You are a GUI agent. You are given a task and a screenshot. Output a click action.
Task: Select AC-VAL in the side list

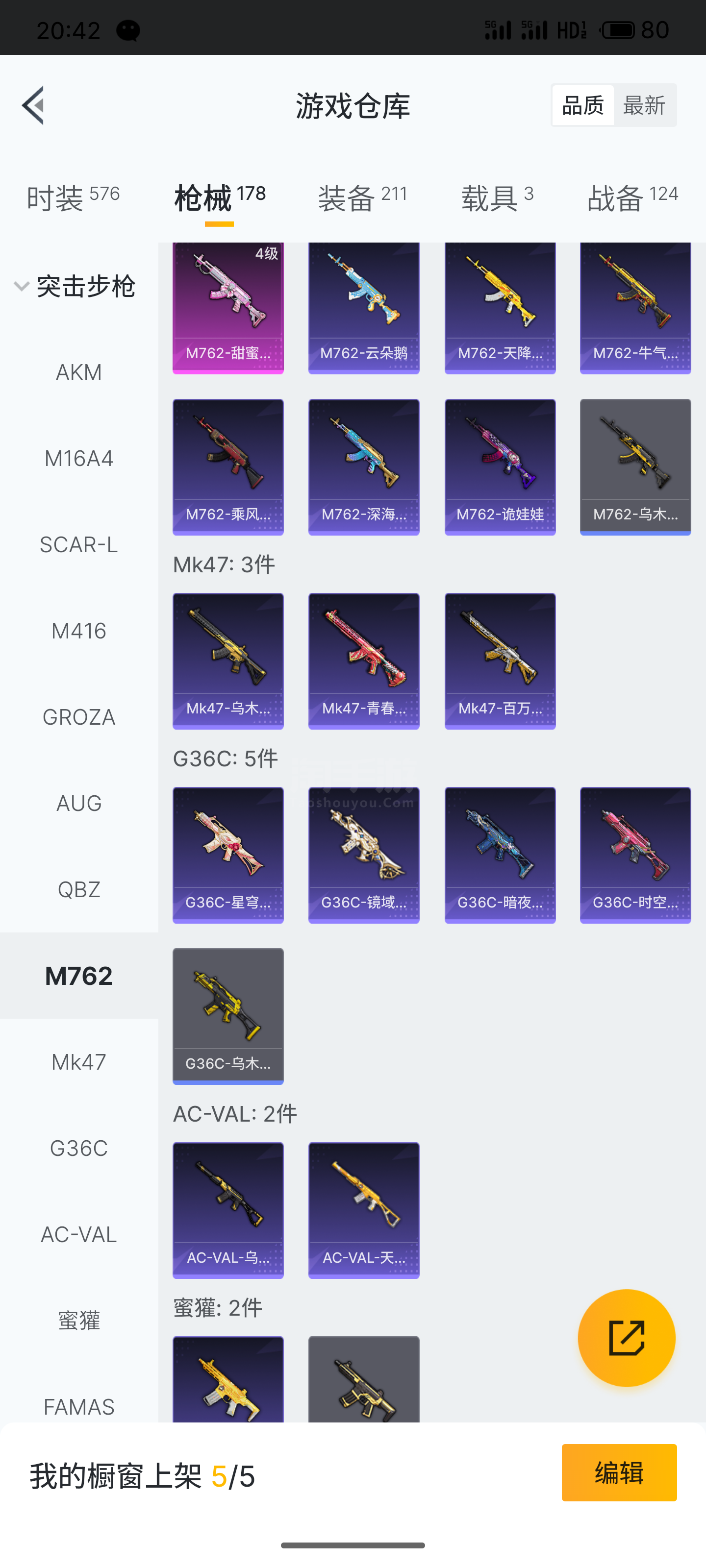(x=78, y=1234)
